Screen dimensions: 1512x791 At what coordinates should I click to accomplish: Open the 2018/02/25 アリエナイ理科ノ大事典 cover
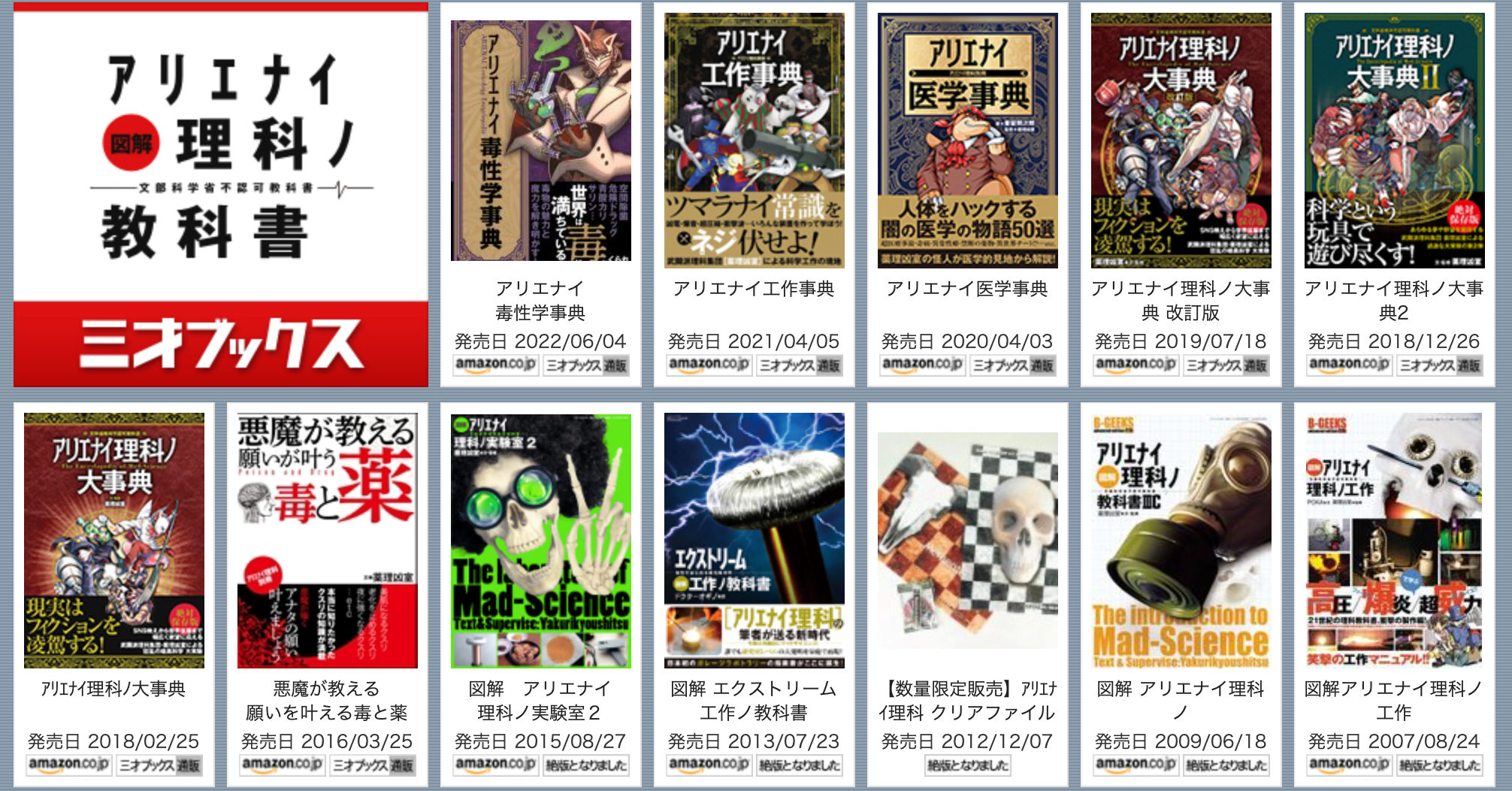(113, 540)
